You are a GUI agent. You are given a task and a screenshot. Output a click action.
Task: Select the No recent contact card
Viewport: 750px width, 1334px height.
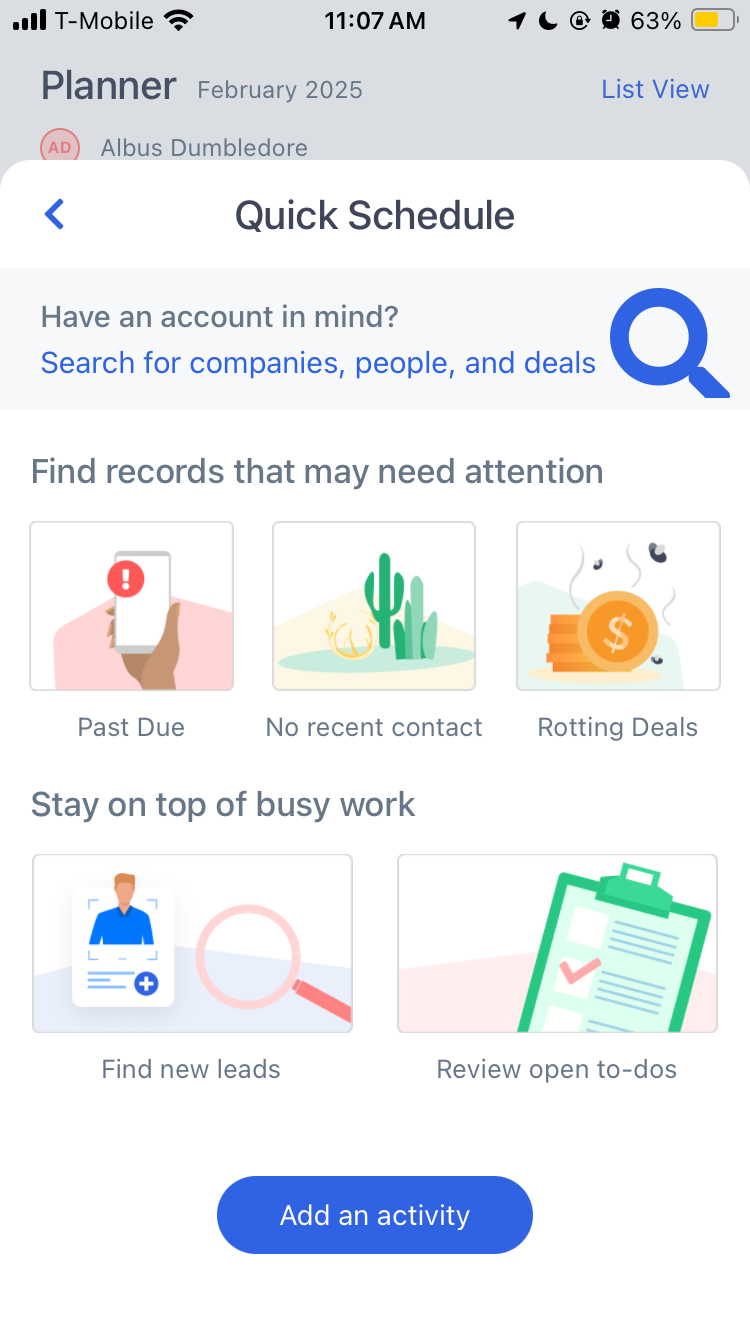coord(374,606)
